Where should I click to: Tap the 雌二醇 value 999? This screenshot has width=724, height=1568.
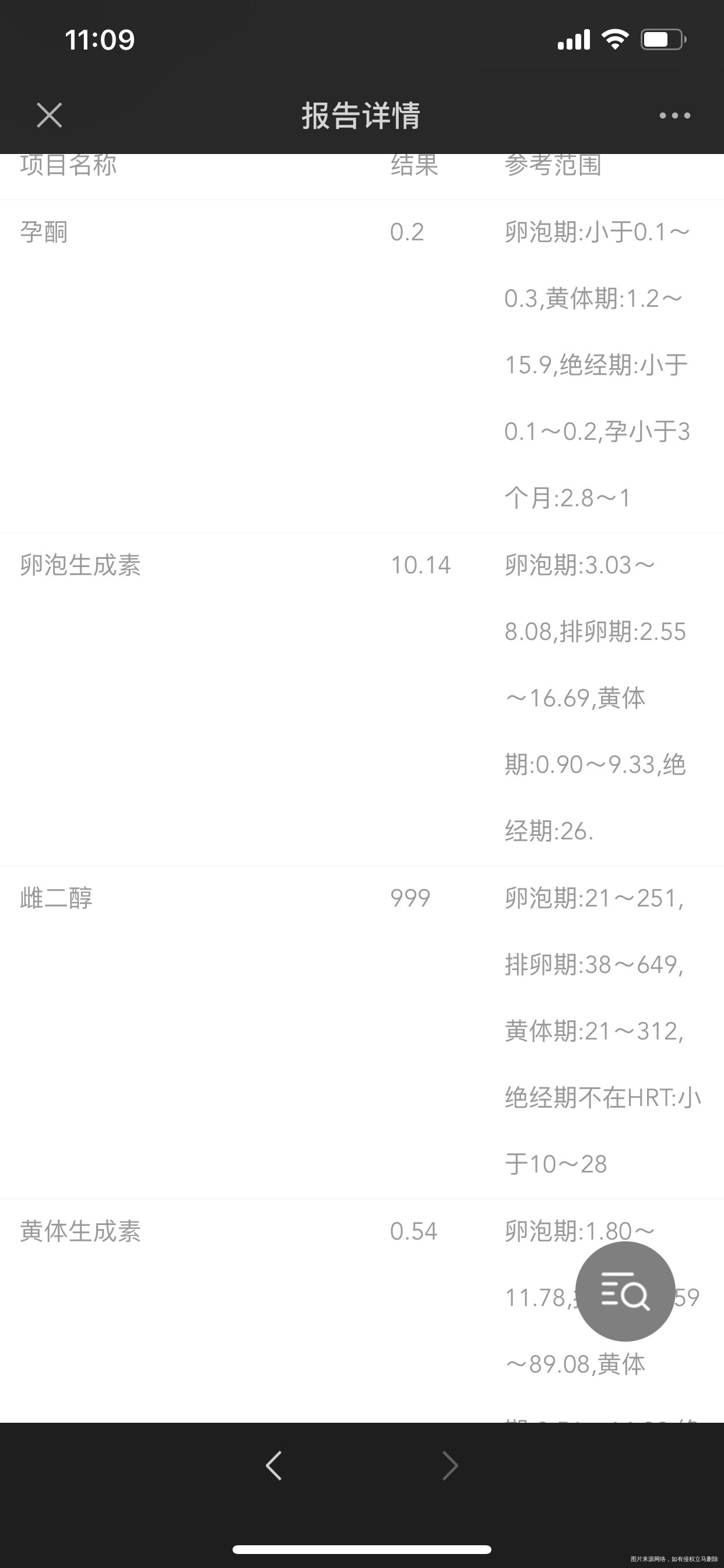[409, 897]
